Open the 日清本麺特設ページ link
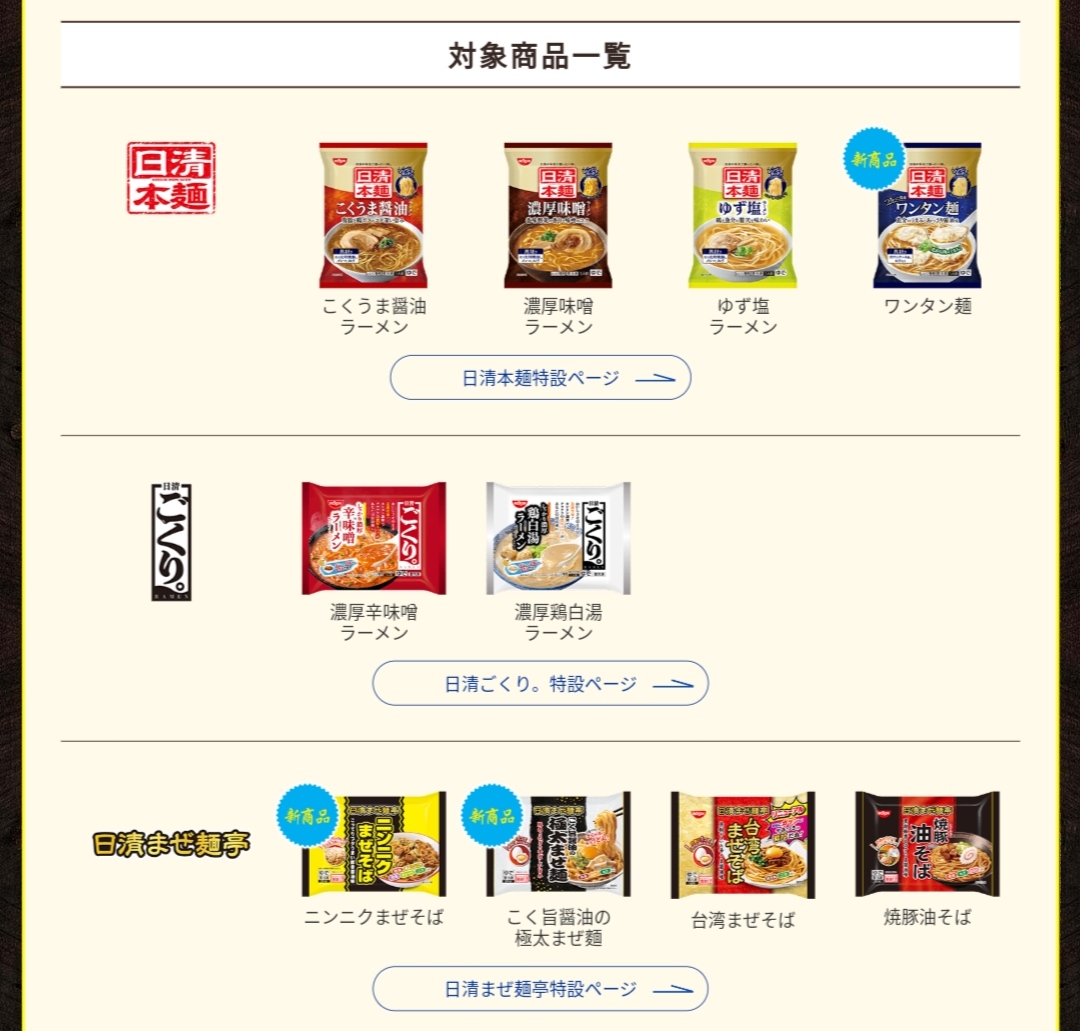Image resolution: width=1080 pixels, height=1031 pixels. (540, 378)
